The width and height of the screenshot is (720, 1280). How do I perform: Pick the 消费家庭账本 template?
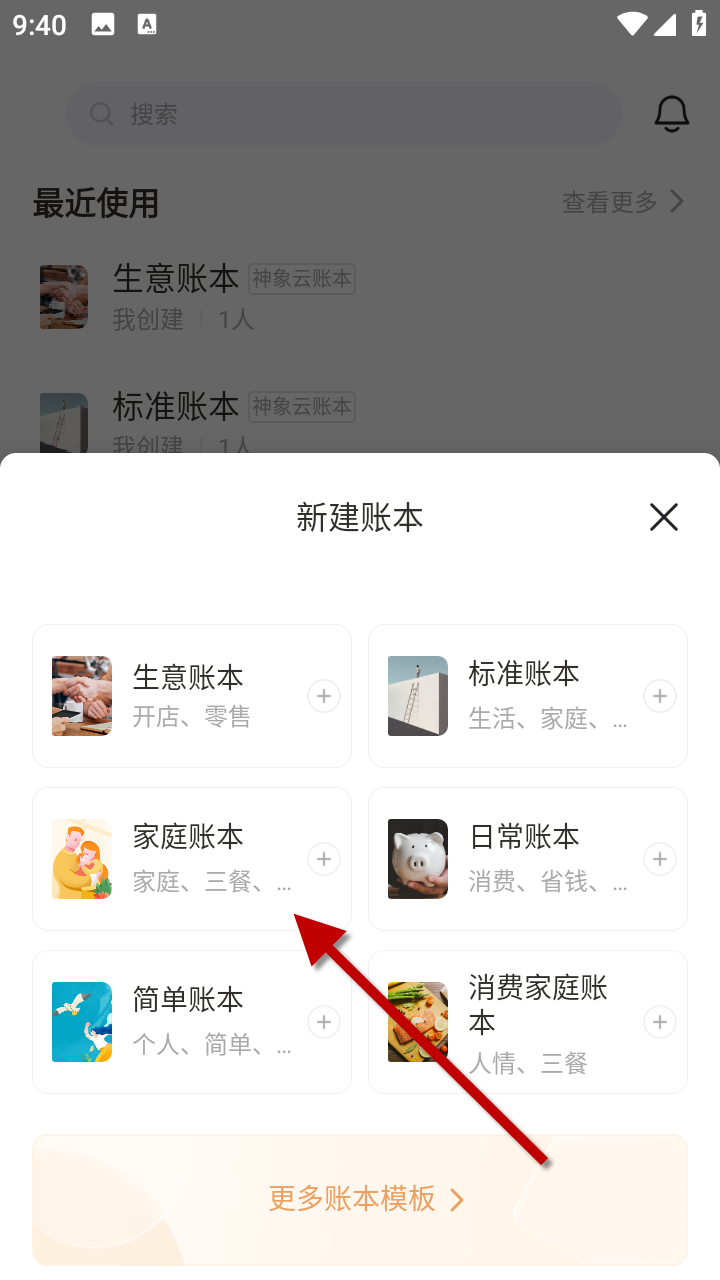click(x=528, y=1022)
